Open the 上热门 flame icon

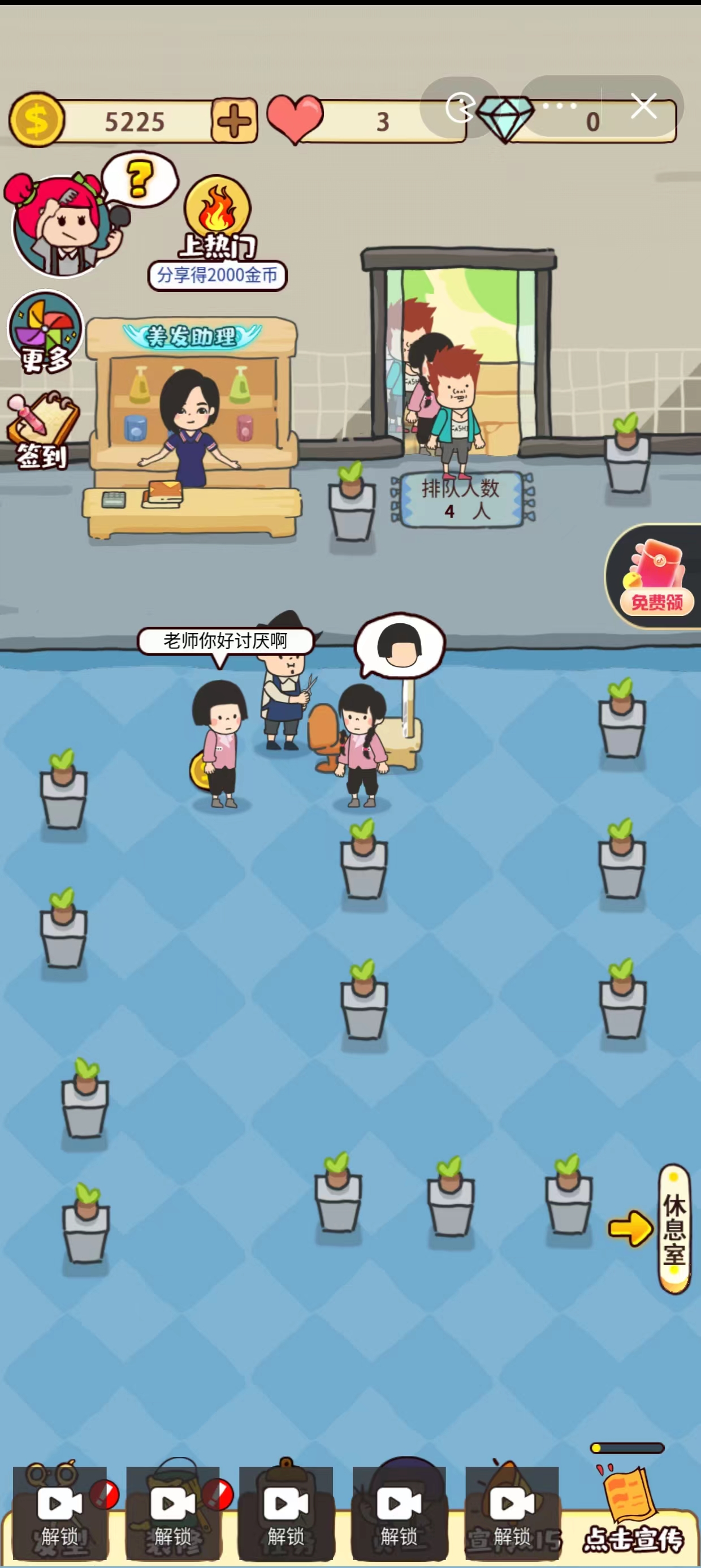coord(217,217)
